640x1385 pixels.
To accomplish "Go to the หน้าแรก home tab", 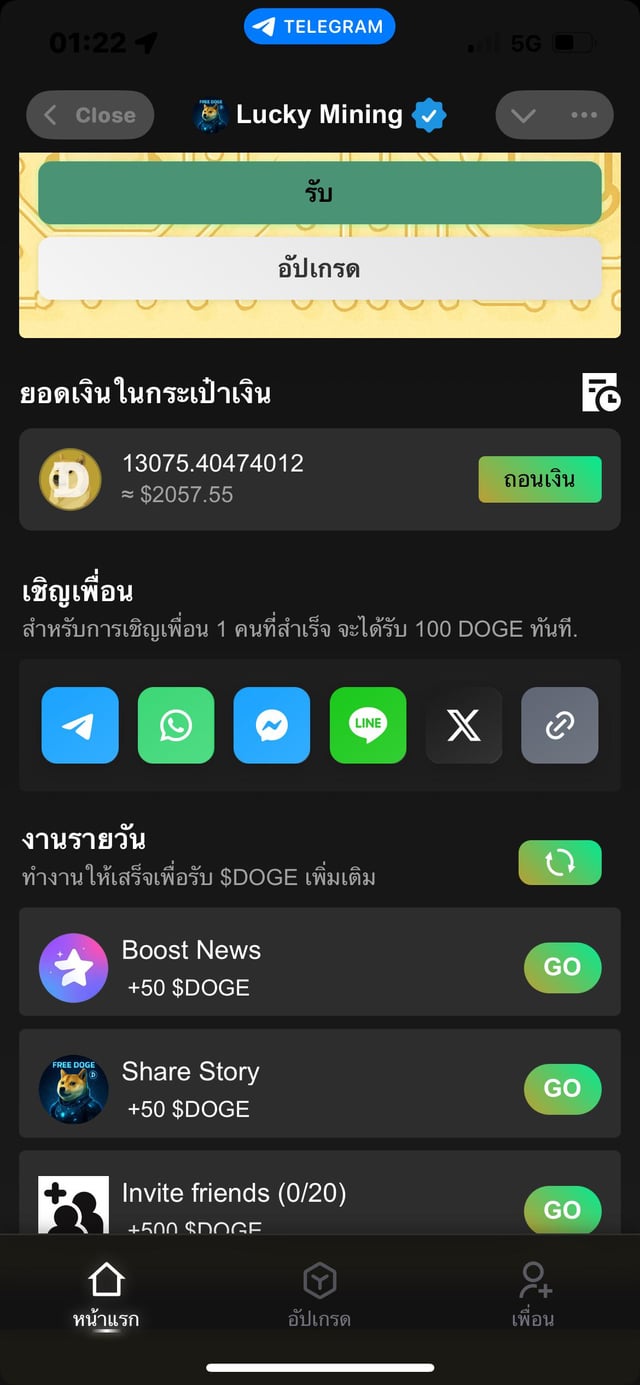I will [106, 1294].
